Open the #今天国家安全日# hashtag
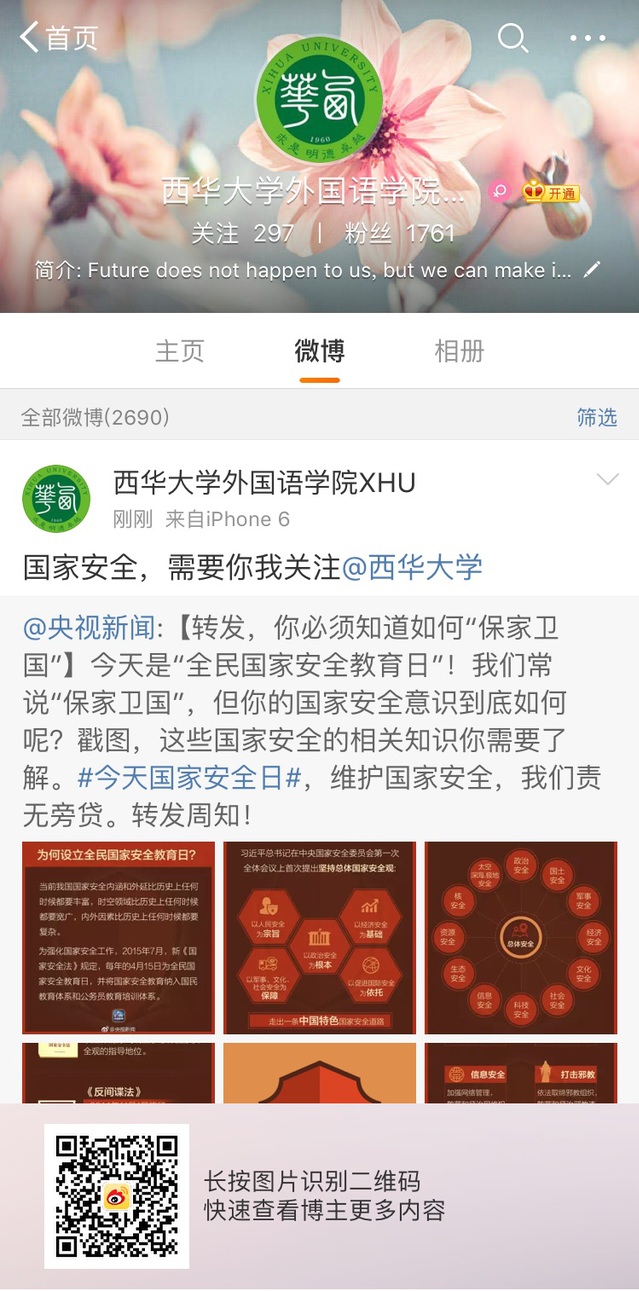Screen dimensions: 639x1291 [190, 778]
